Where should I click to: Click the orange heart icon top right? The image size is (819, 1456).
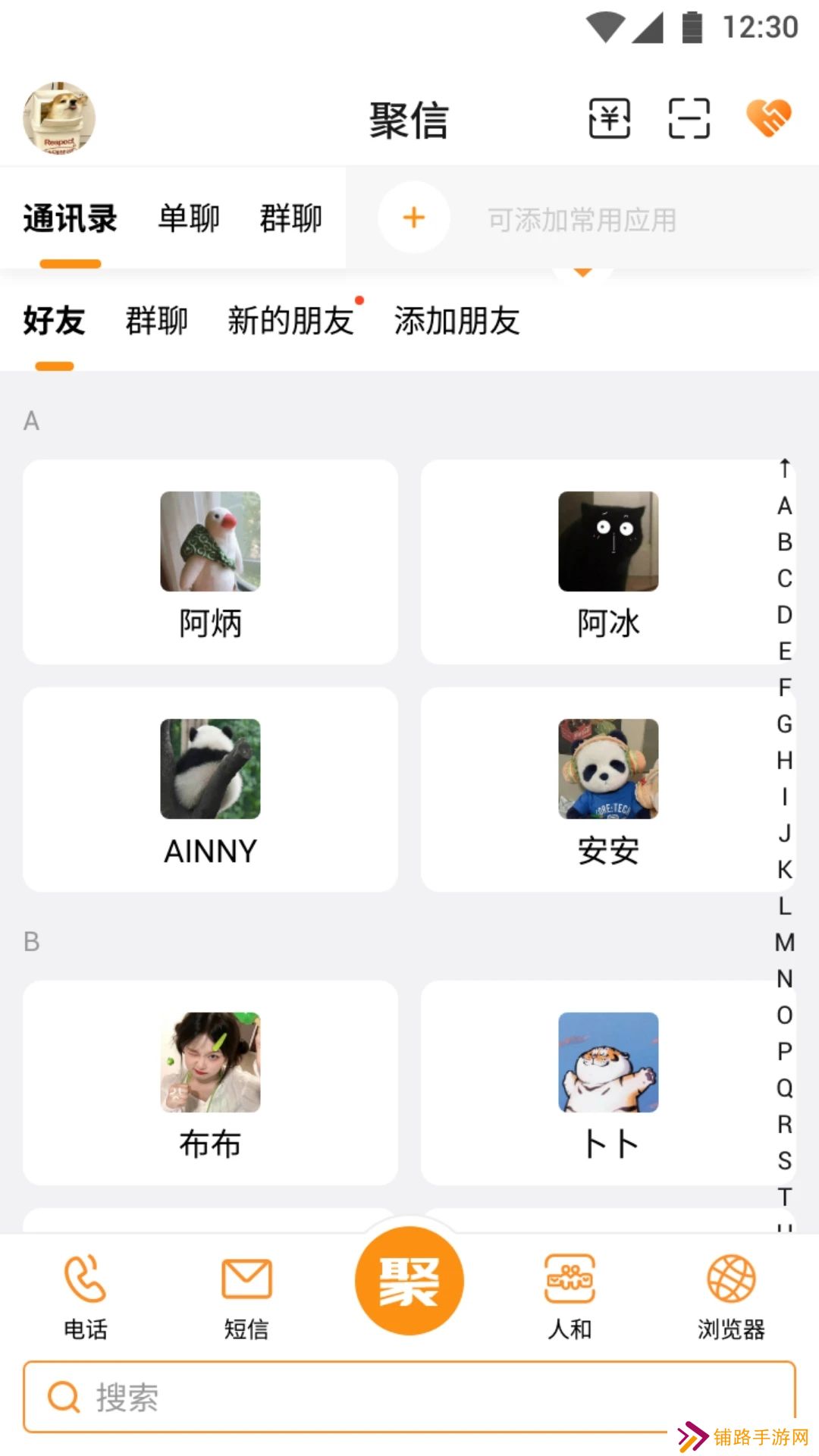(768, 118)
